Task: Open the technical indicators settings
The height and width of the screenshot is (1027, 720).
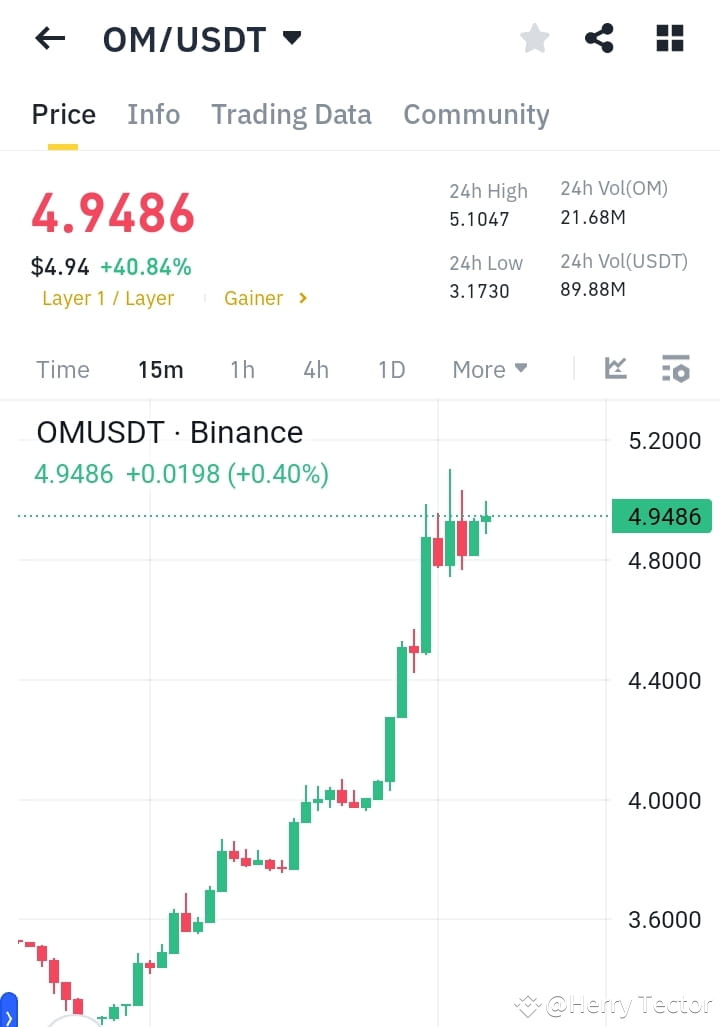Action: tap(676, 369)
